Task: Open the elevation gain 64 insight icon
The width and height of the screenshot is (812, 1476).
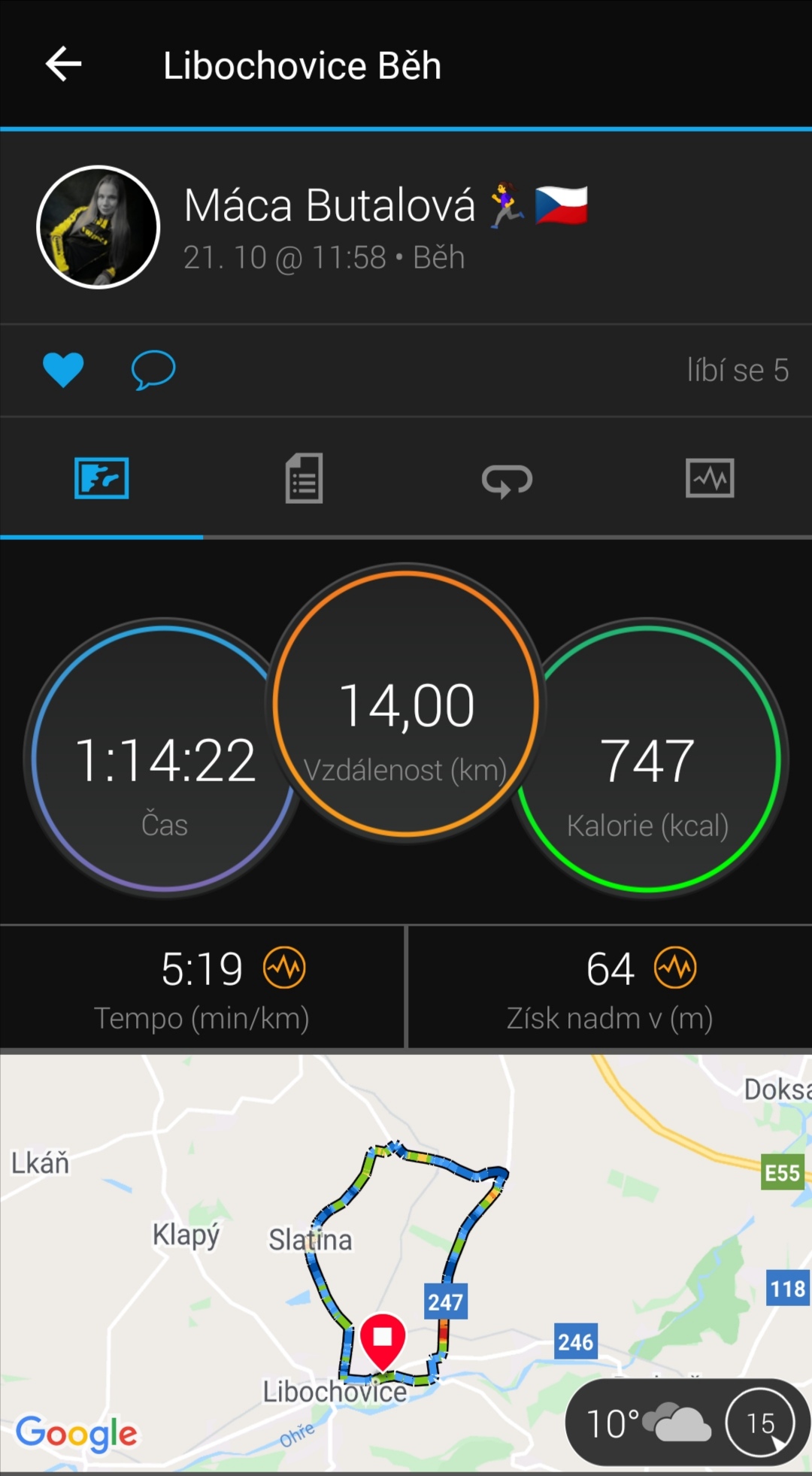Action: point(675,968)
